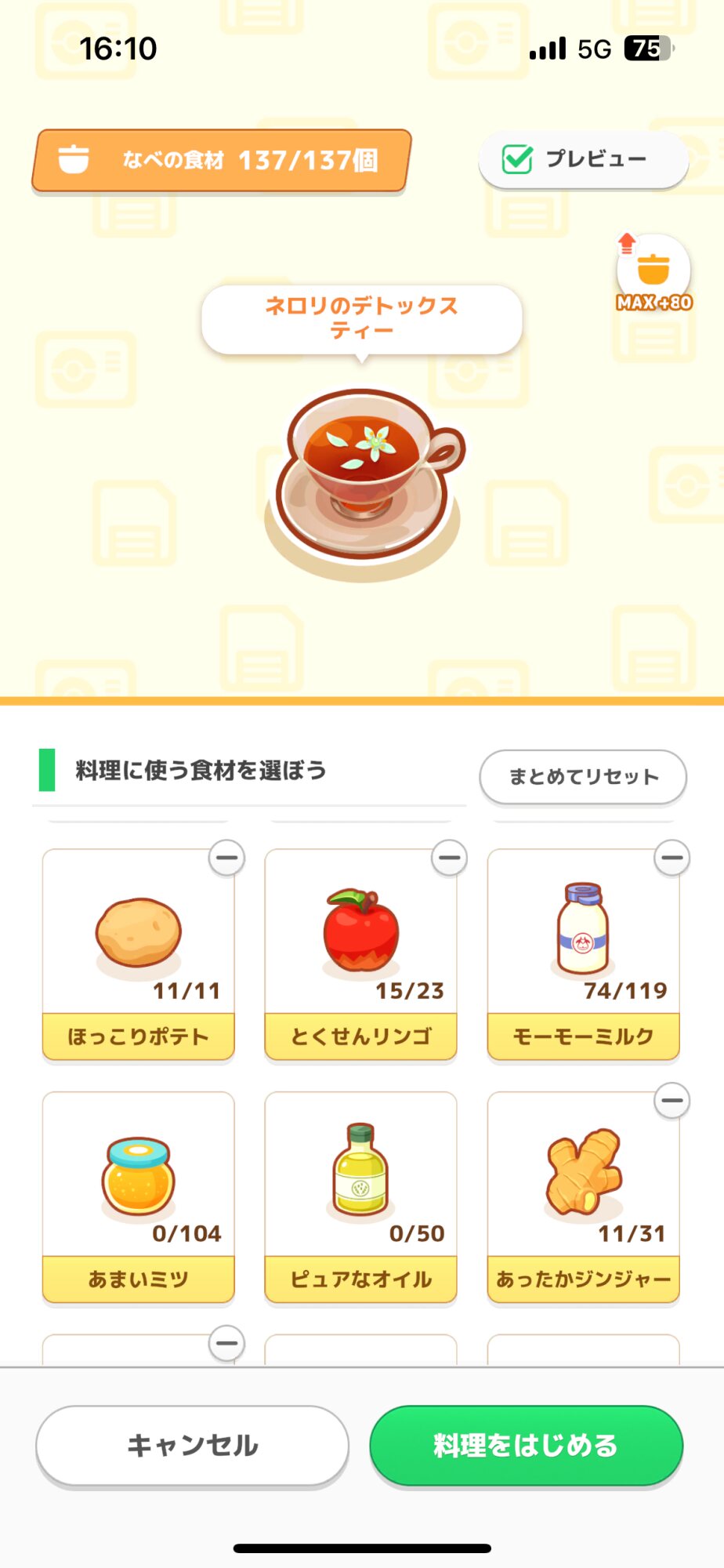
Task: Remove one ほっこりポテト with minus
Action: pyautogui.click(x=226, y=858)
